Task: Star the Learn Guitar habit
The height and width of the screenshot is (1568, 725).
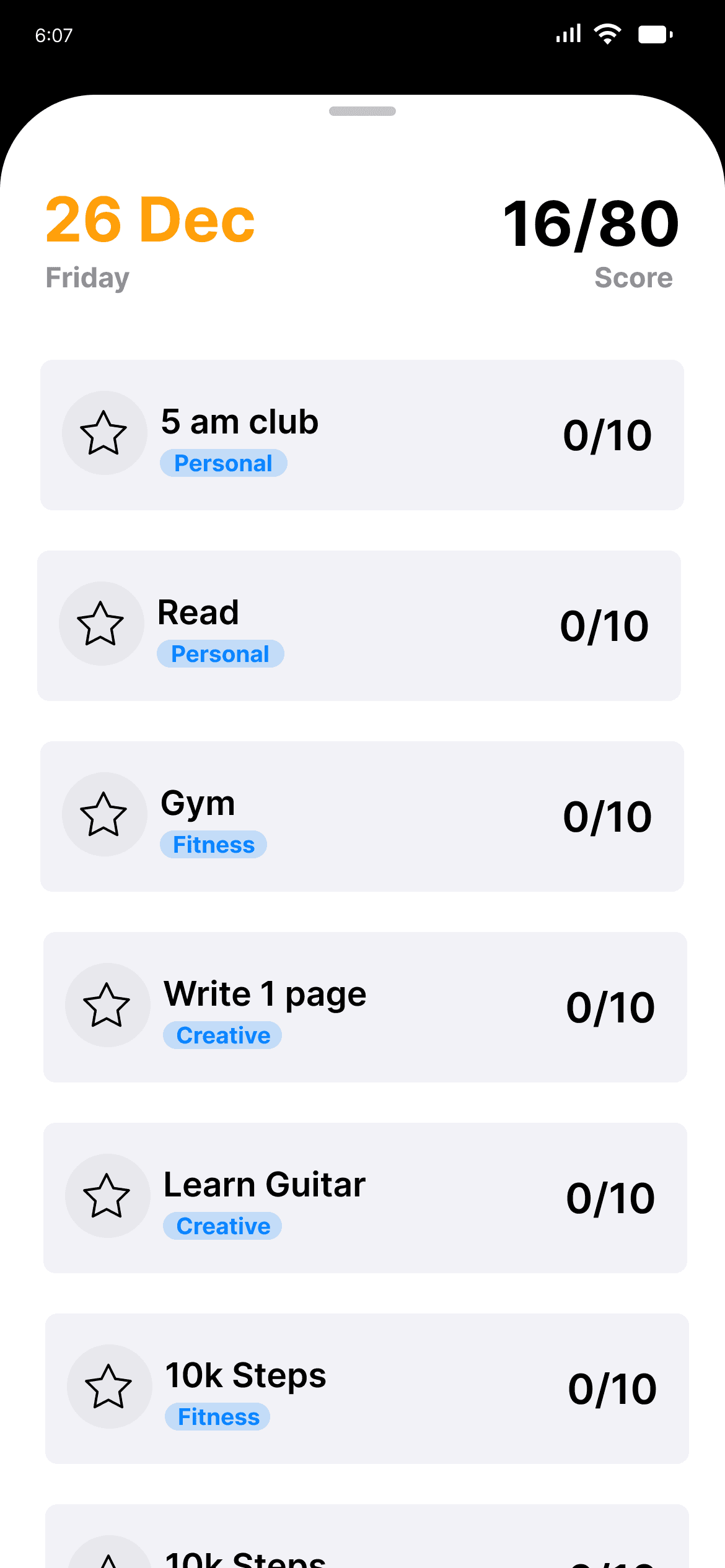Action: tap(107, 1196)
